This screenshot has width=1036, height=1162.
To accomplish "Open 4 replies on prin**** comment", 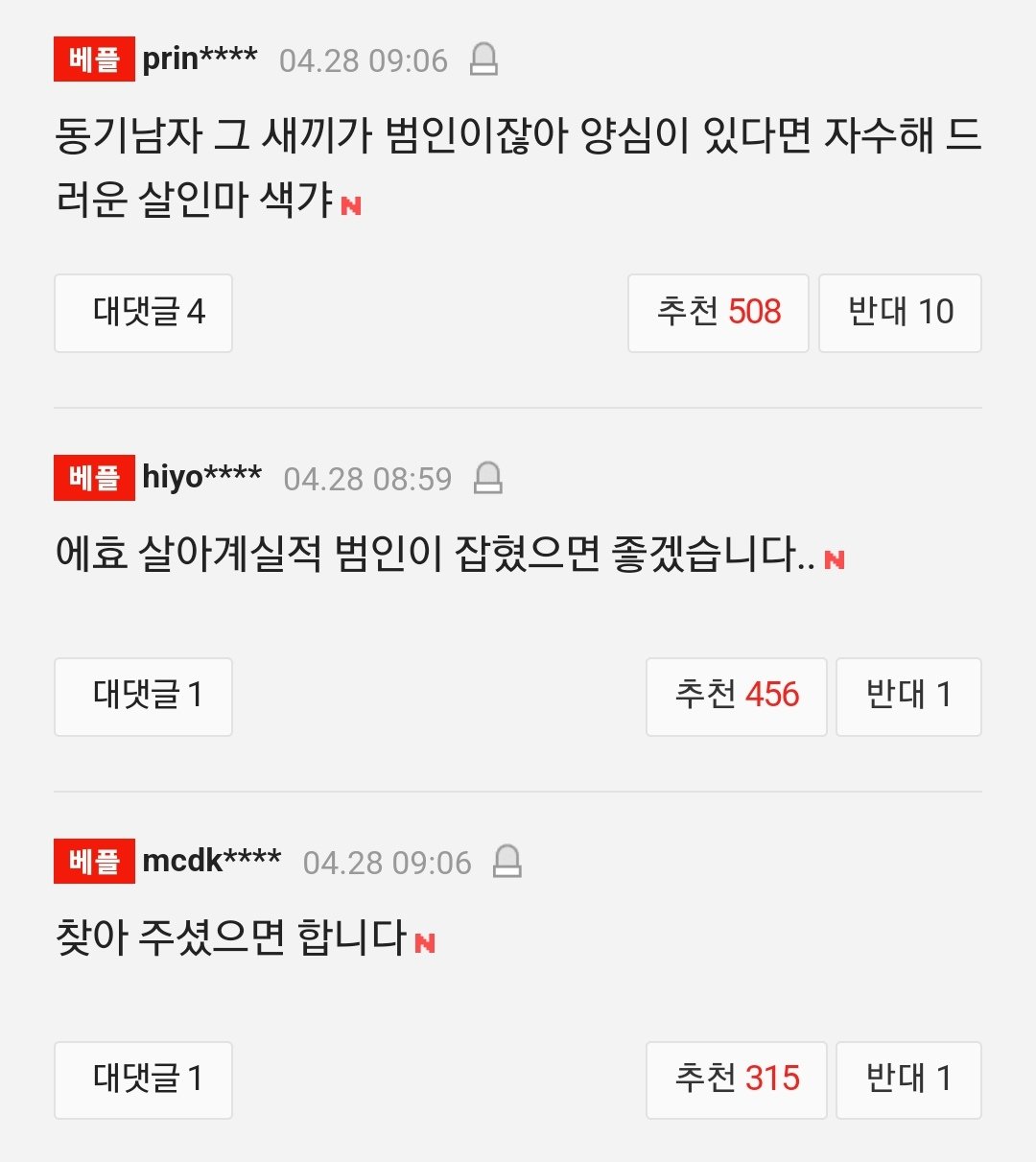I will coord(143,313).
